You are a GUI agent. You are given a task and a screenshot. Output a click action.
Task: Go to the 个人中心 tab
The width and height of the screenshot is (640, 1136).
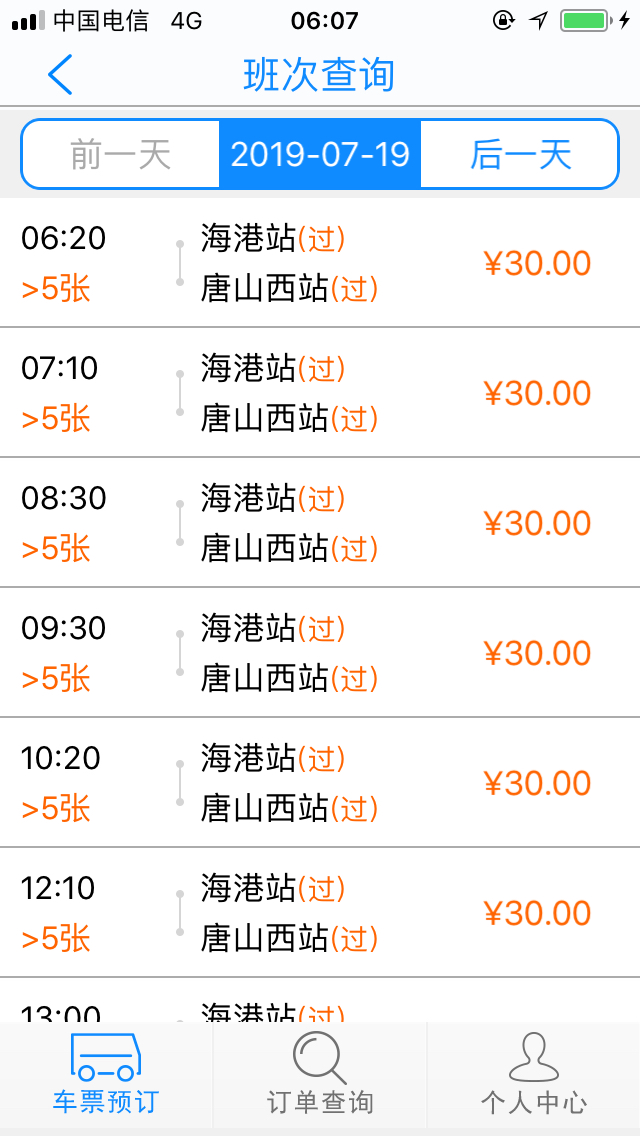tap(533, 1076)
